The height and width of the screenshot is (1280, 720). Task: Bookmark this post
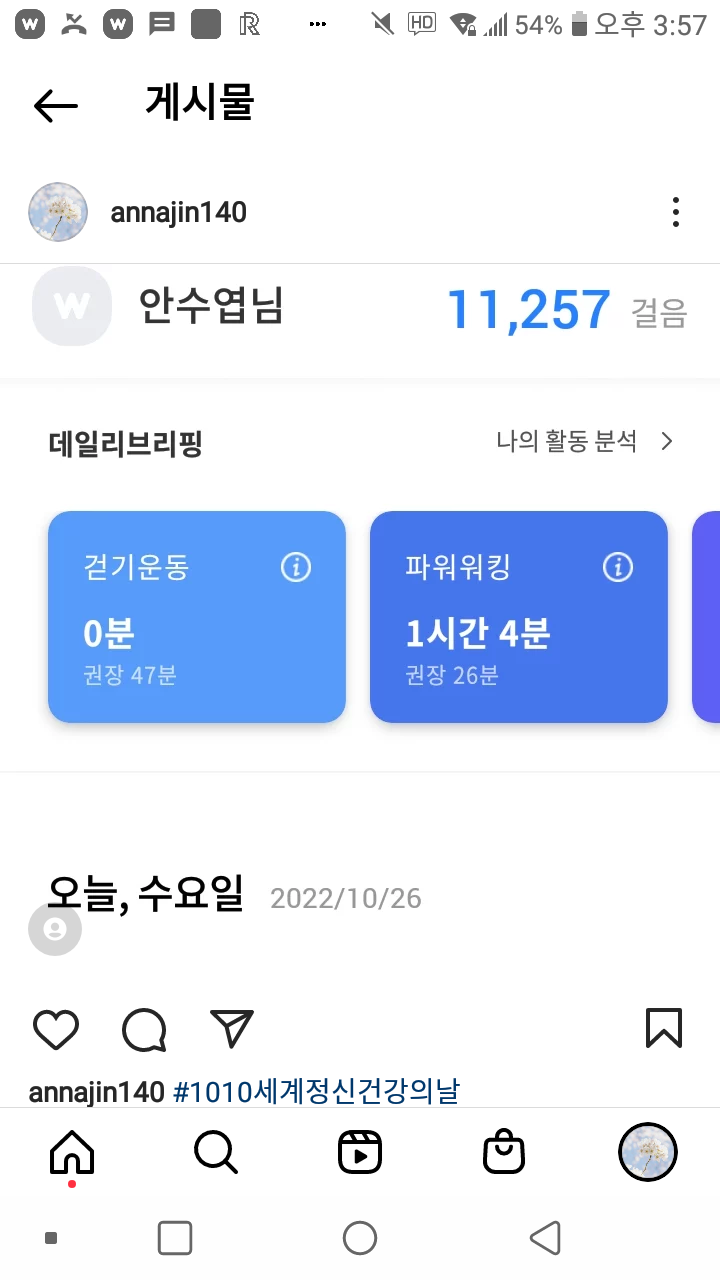coord(664,1028)
